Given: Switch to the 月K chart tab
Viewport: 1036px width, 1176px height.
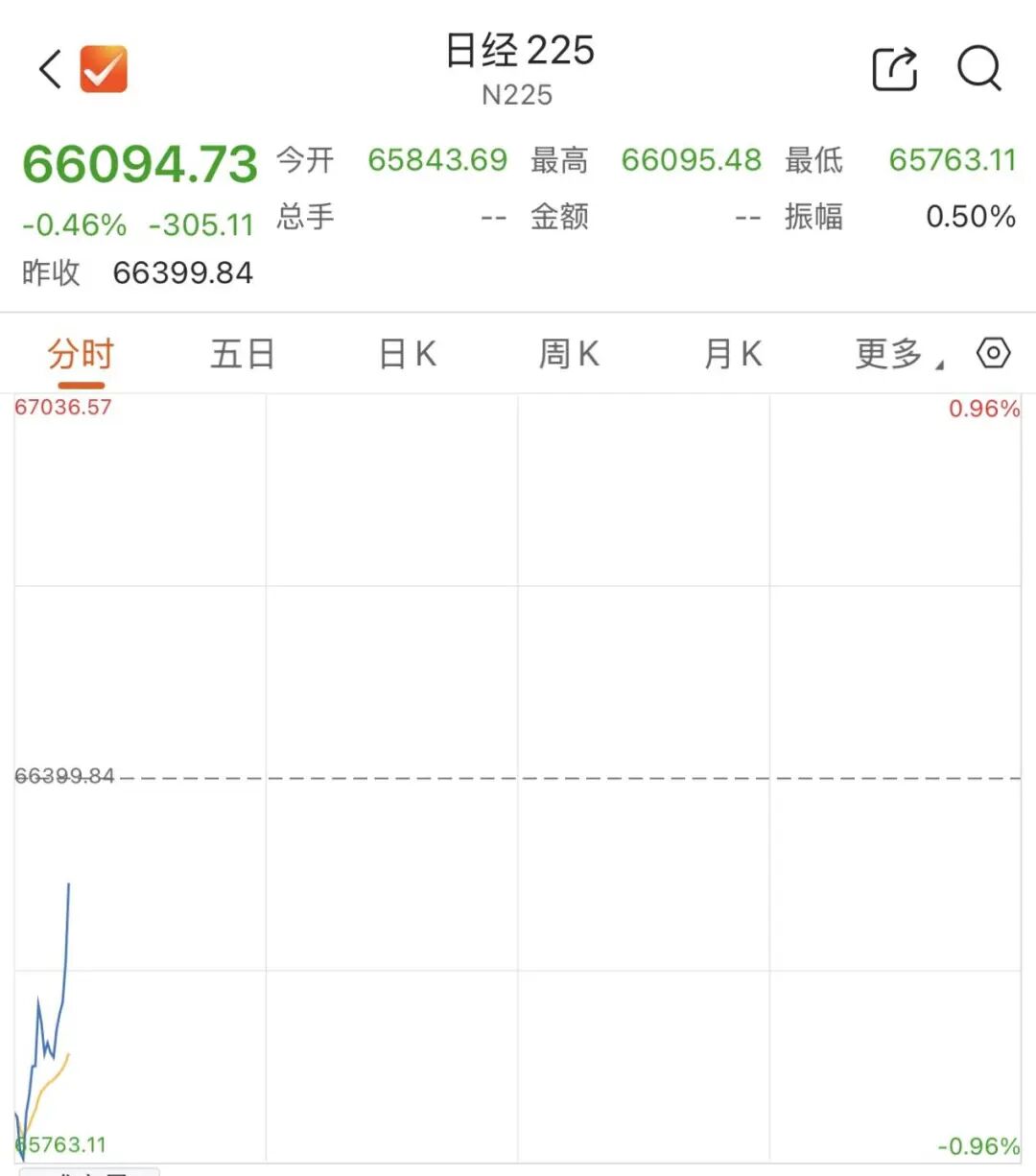Looking at the screenshot, I should coord(733,354).
